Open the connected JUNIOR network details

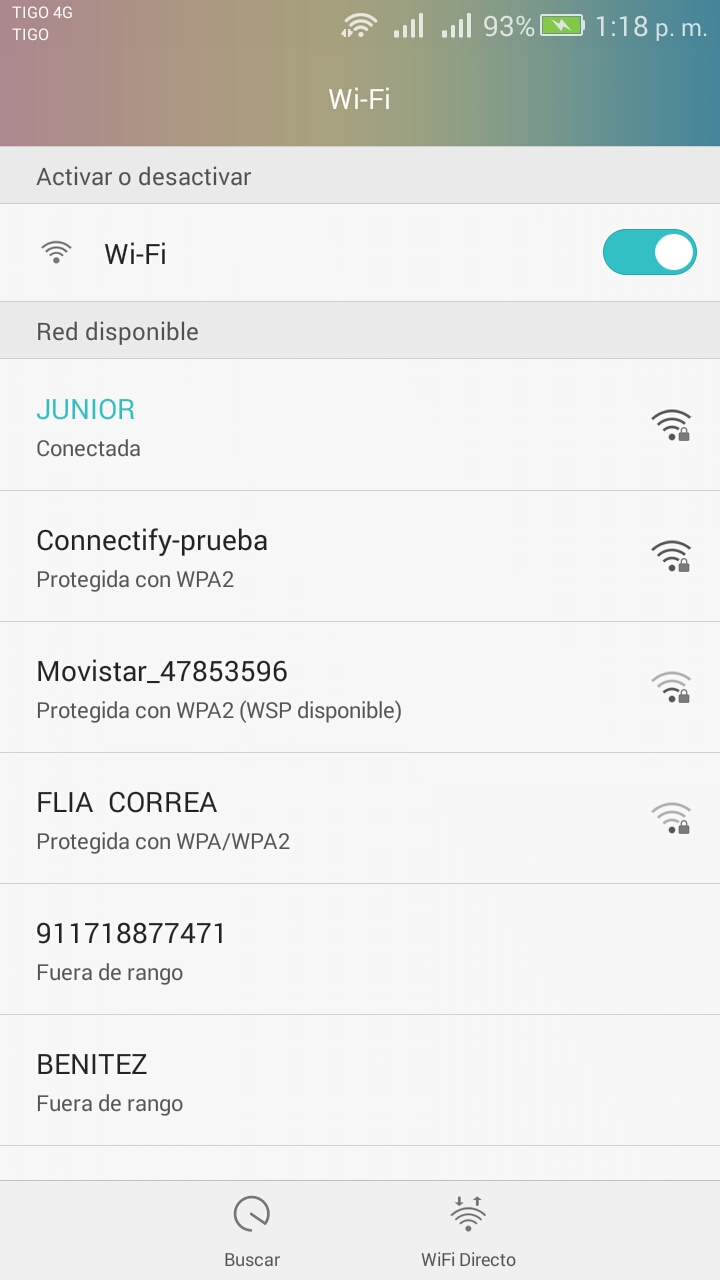click(x=360, y=426)
